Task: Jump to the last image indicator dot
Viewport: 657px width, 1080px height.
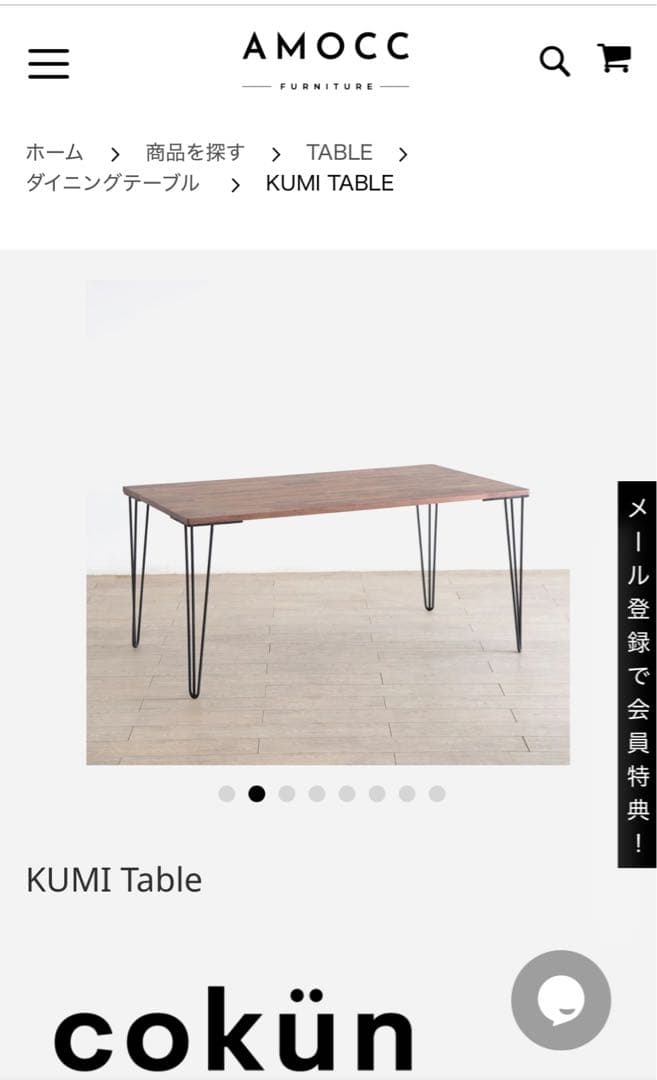Action: 437,794
